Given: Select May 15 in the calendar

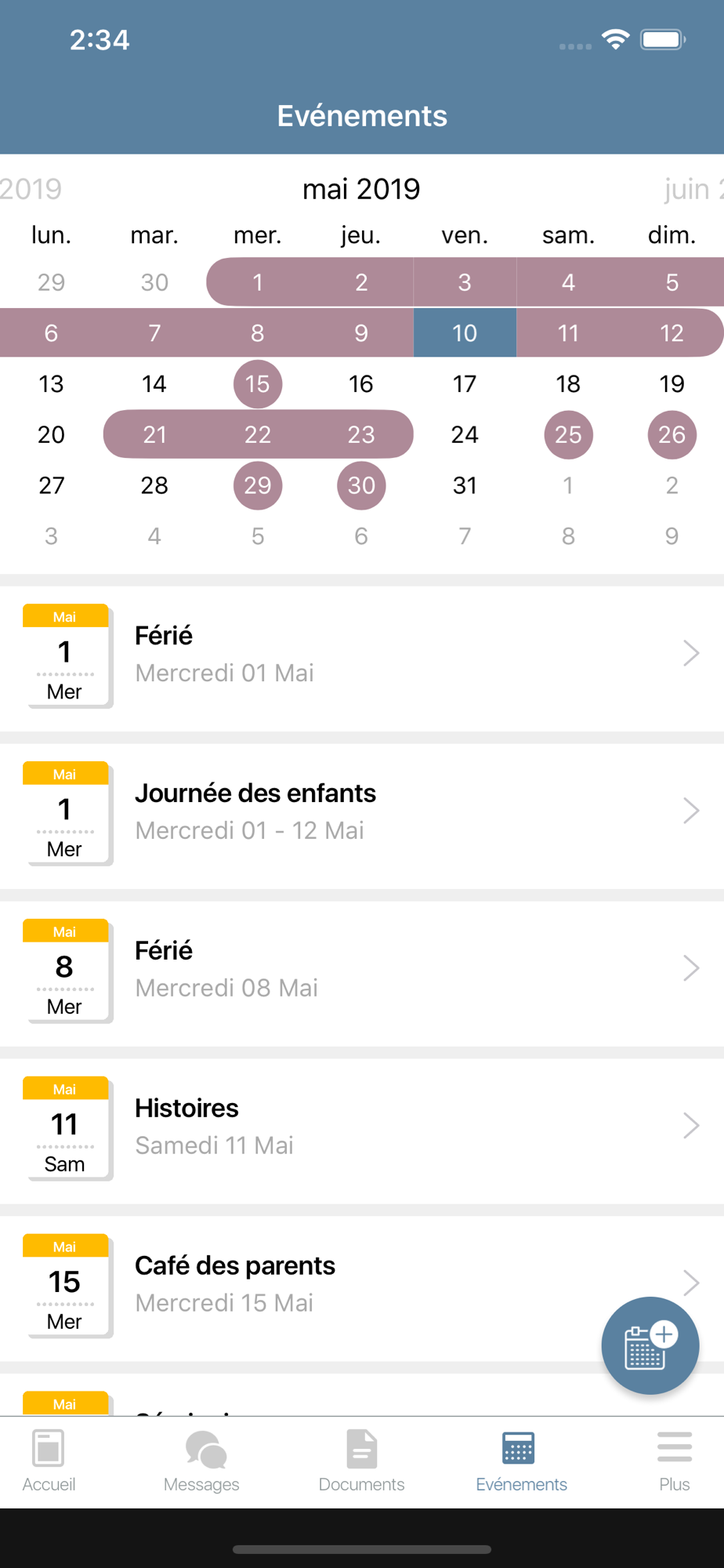Looking at the screenshot, I should pyautogui.click(x=258, y=383).
